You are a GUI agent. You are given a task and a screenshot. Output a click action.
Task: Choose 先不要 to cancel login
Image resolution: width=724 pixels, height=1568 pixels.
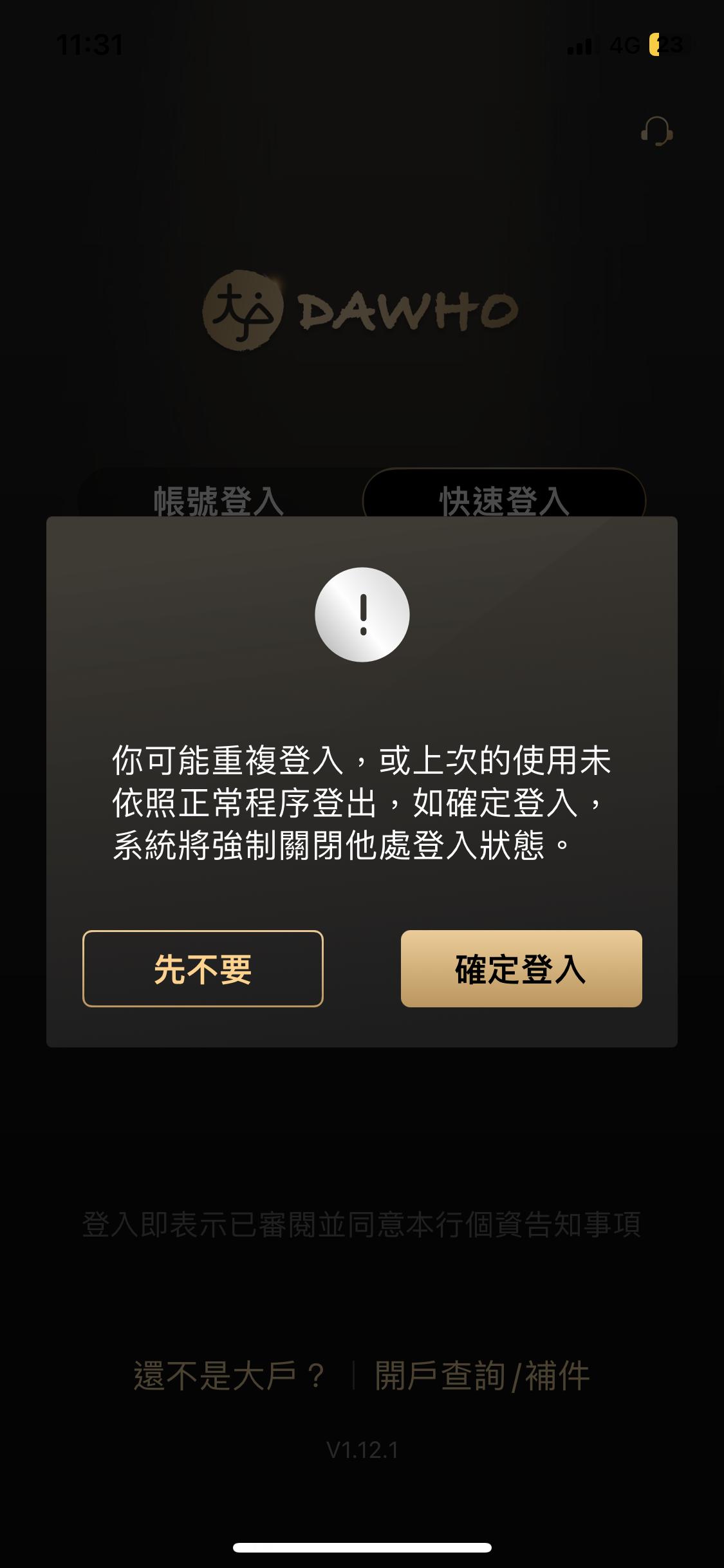click(x=203, y=968)
